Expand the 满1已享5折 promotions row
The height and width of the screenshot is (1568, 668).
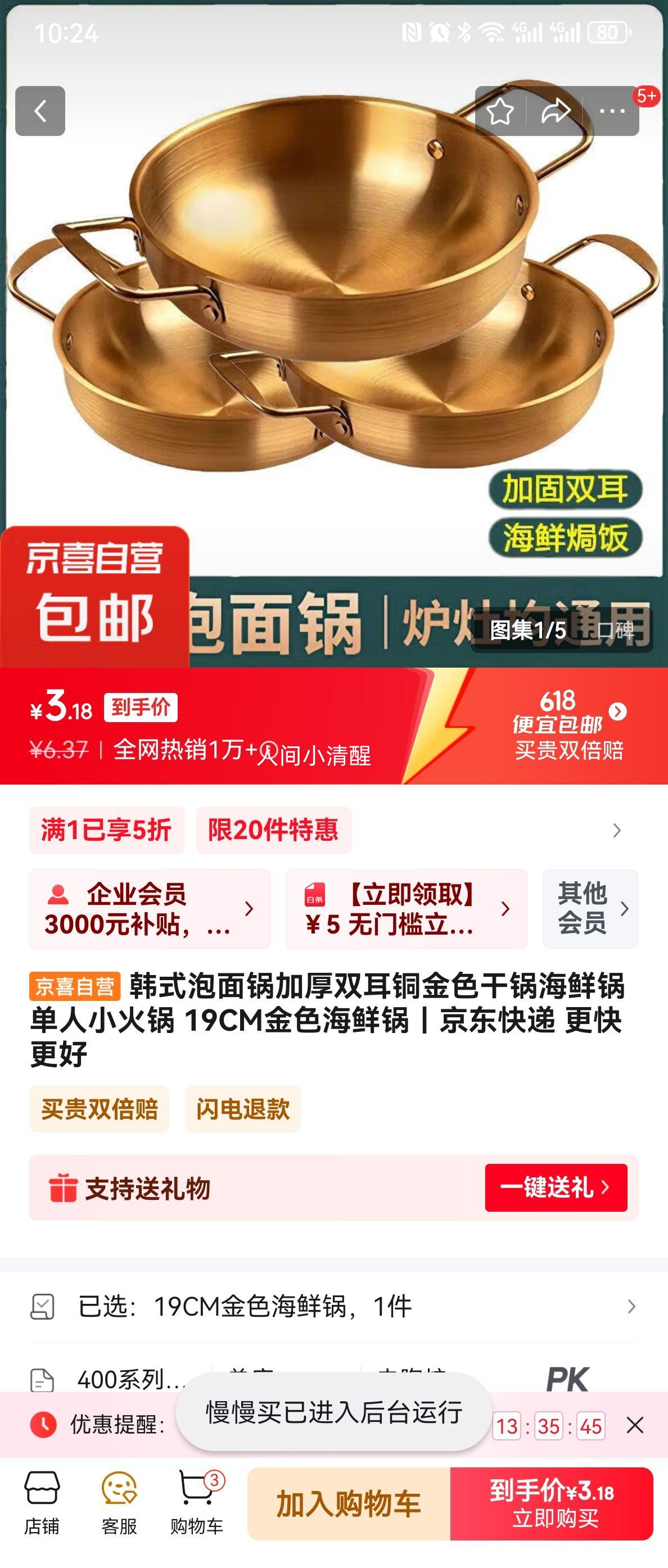coord(616,830)
